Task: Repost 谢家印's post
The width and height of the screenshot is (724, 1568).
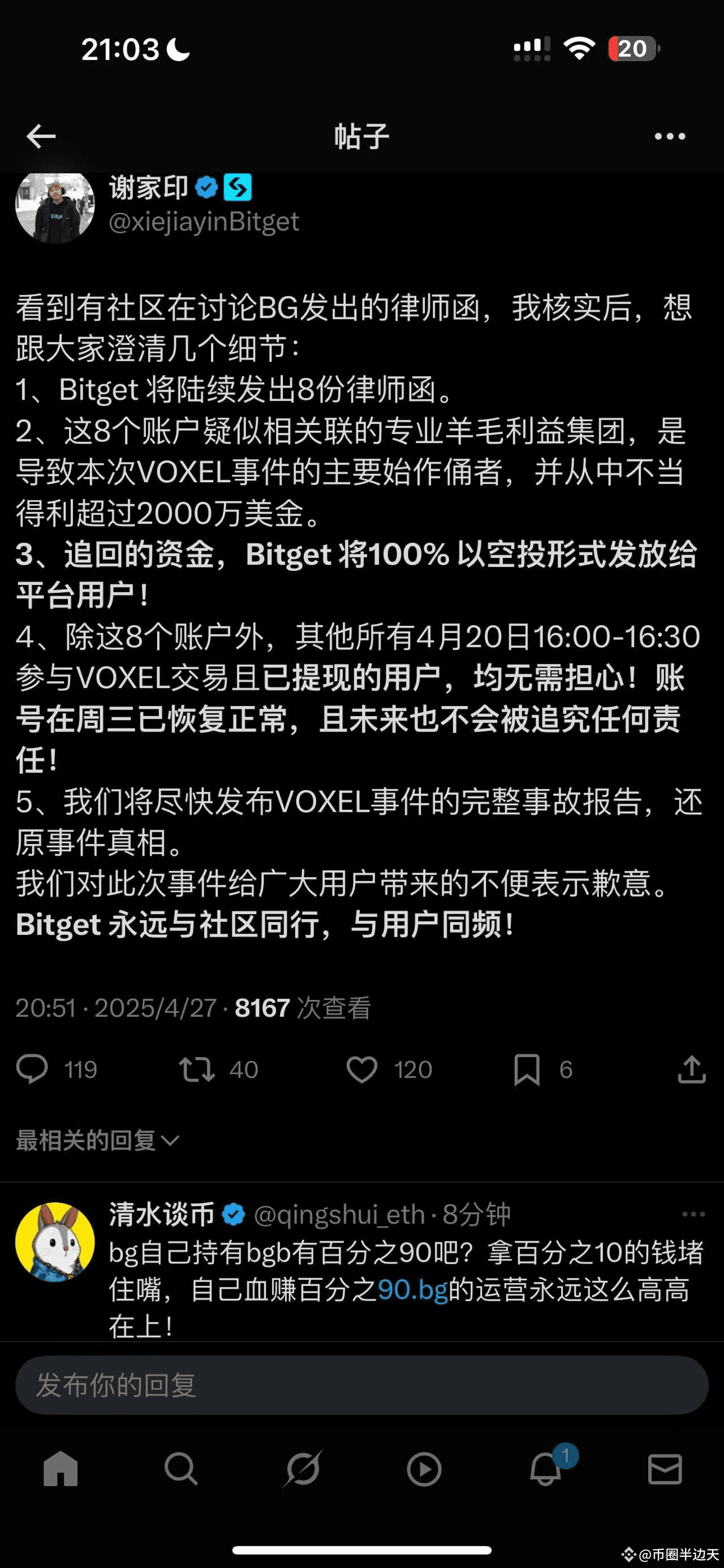Action: 197,1069
